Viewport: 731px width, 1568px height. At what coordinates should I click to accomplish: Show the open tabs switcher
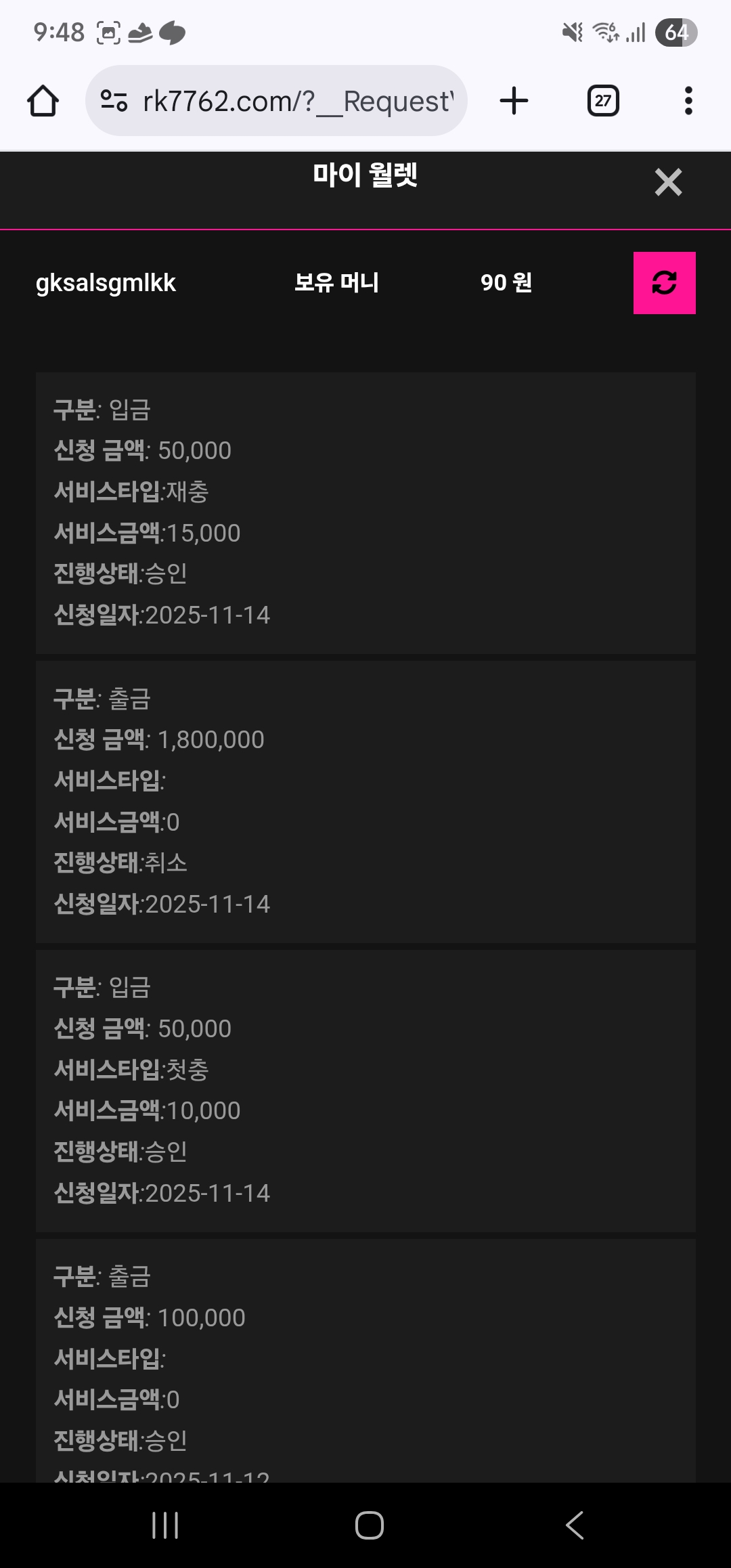pos(602,101)
